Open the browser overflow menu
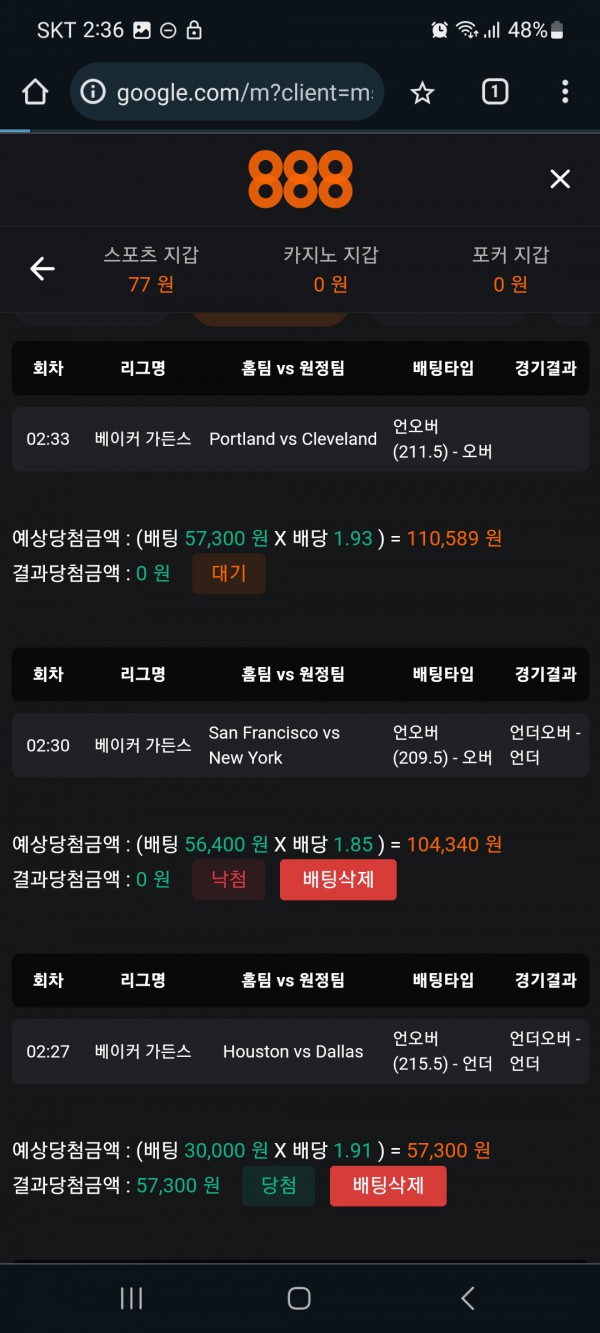This screenshot has width=600, height=1333. (x=565, y=93)
